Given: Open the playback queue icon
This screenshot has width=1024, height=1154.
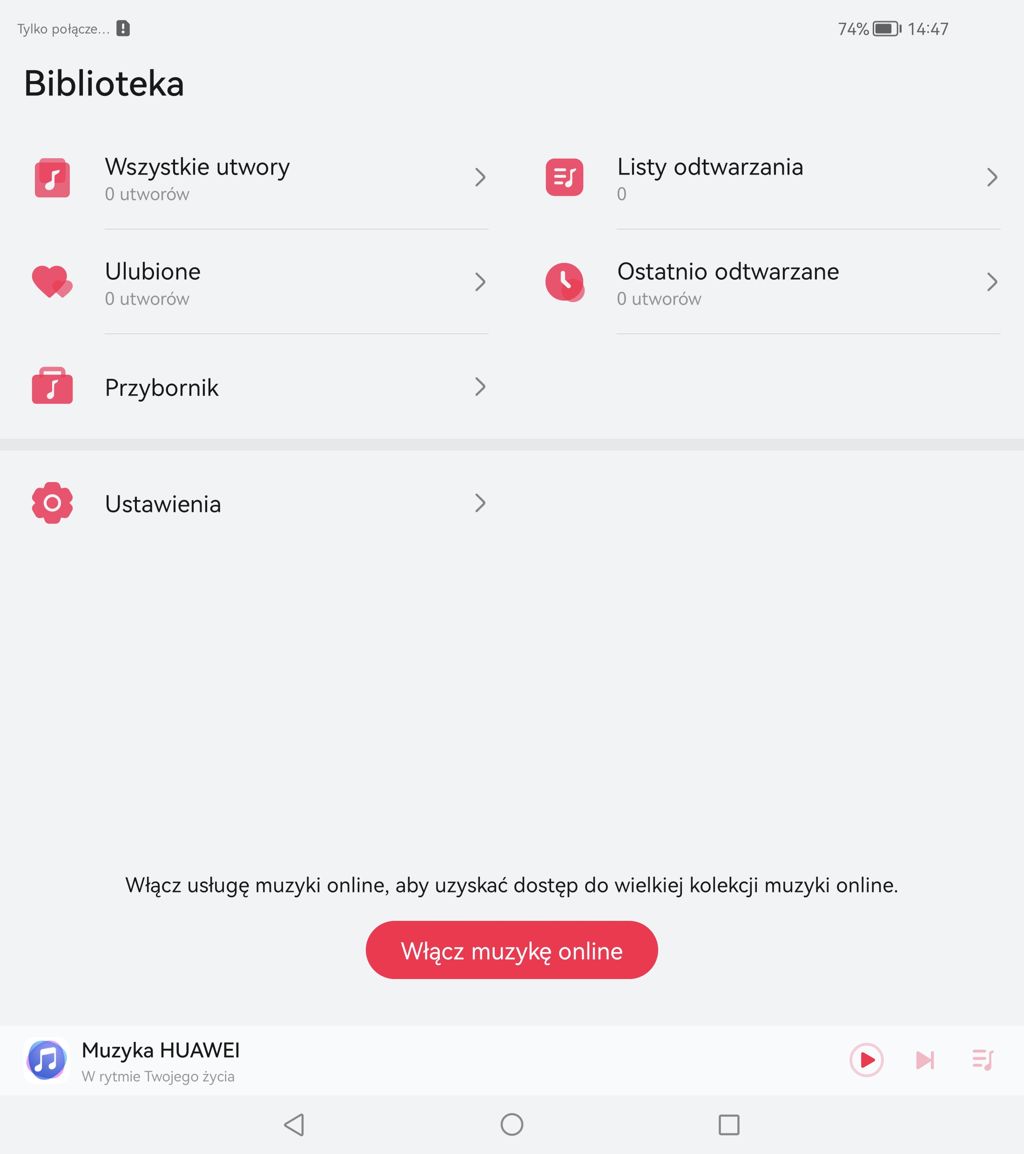Looking at the screenshot, I should tap(983, 1060).
